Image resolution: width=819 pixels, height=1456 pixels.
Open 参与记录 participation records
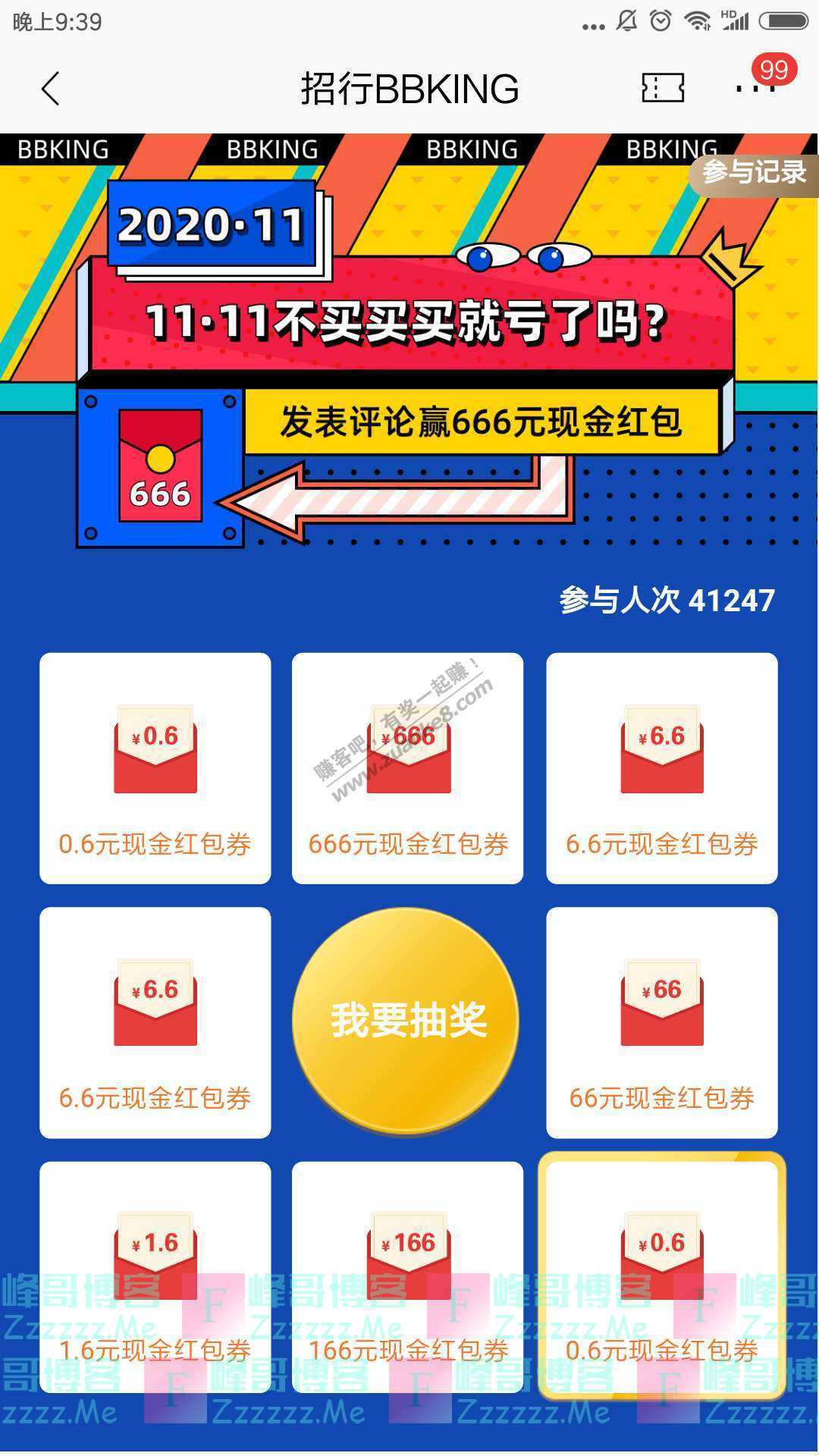[752, 173]
